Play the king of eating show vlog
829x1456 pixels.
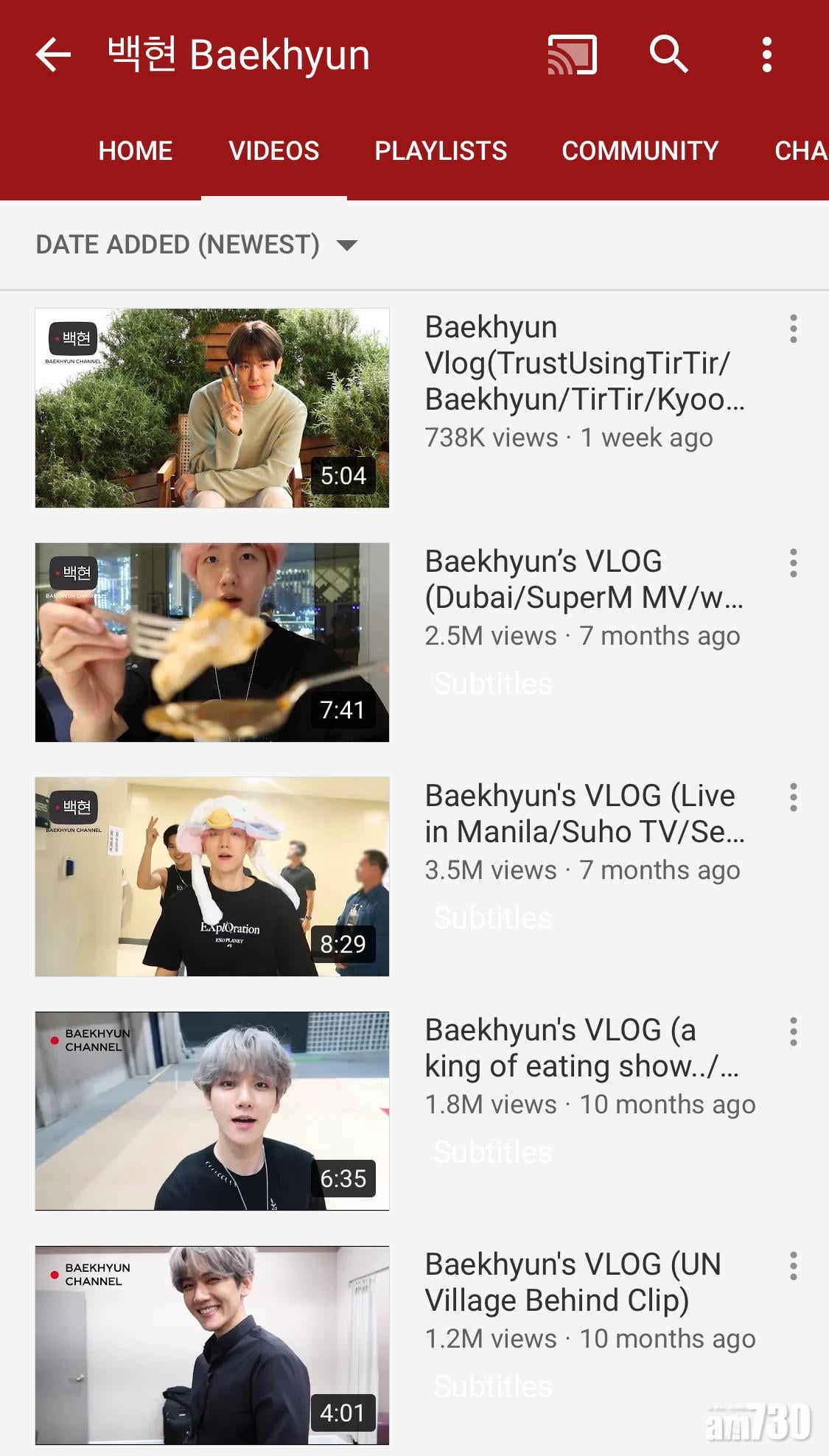click(x=212, y=1111)
